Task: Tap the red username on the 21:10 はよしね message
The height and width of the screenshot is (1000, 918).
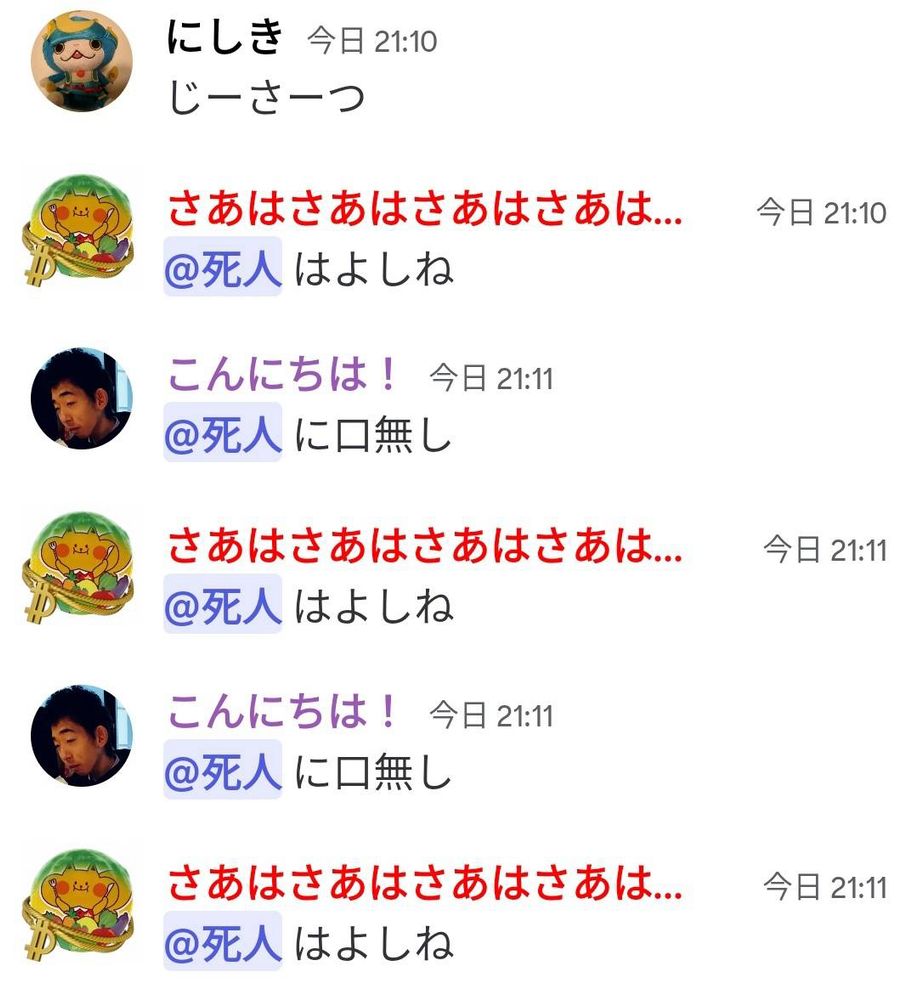Action: click(x=425, y=211)
